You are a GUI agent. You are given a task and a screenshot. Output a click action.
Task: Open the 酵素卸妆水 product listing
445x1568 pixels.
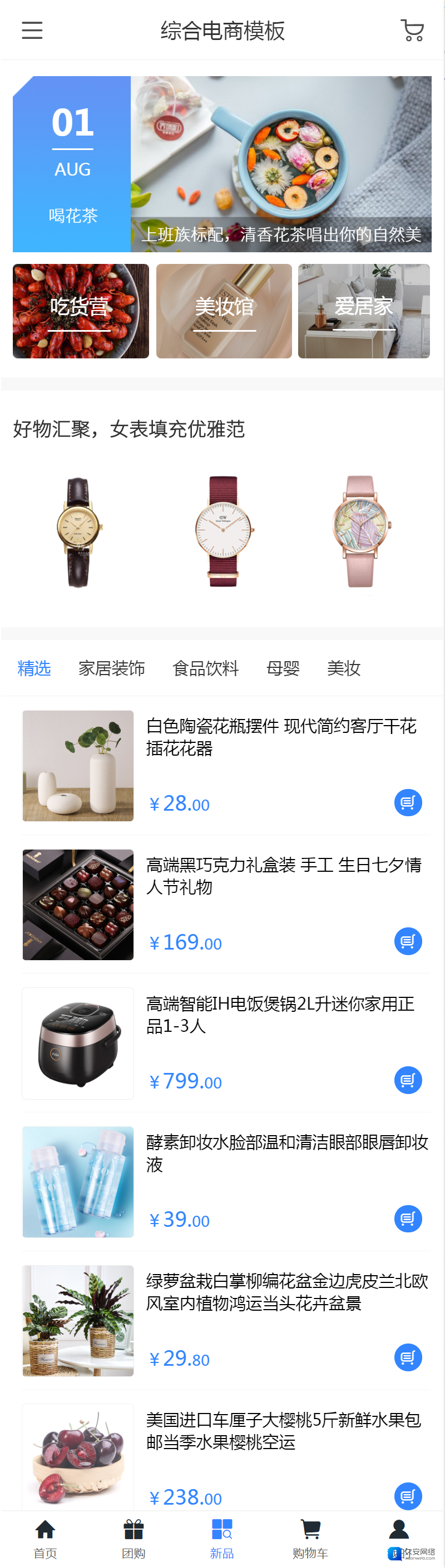(x=286, y=1153)
